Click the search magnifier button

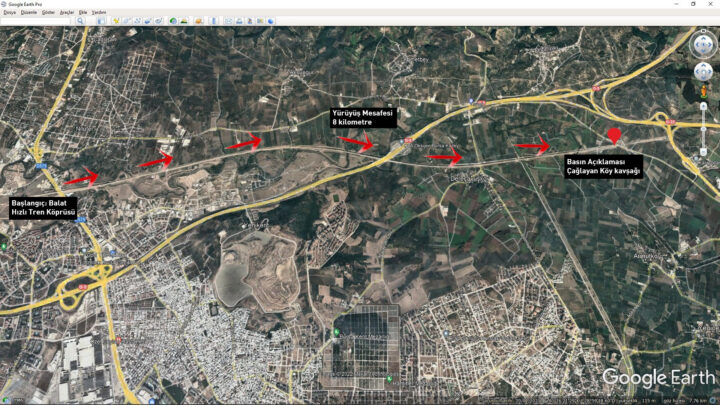[80, 21]
